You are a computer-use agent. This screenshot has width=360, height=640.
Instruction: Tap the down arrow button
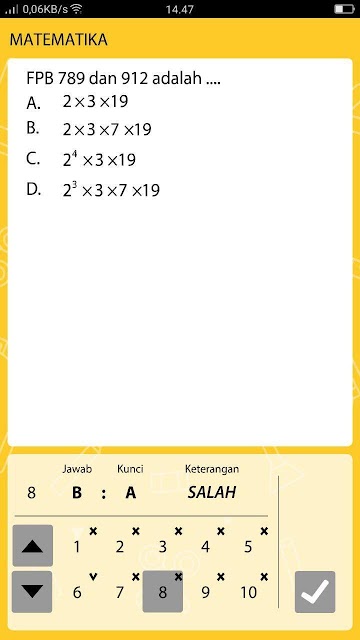pyautogui.click(x=32, y=591)
